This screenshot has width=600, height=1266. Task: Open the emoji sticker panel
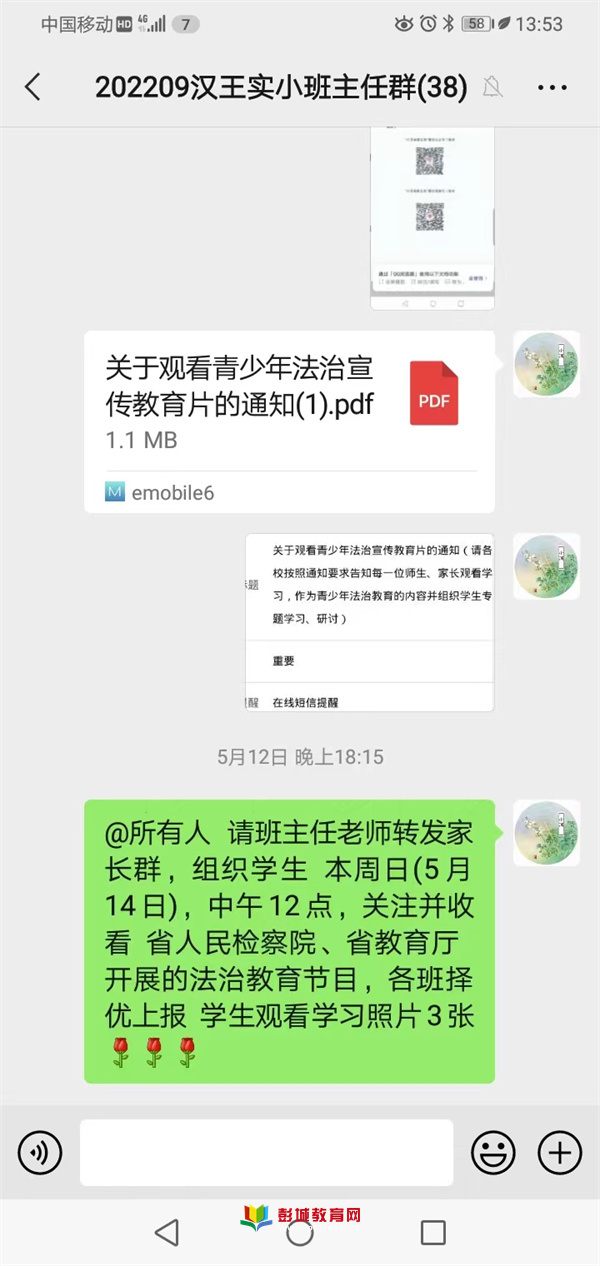coord(493,1153)
